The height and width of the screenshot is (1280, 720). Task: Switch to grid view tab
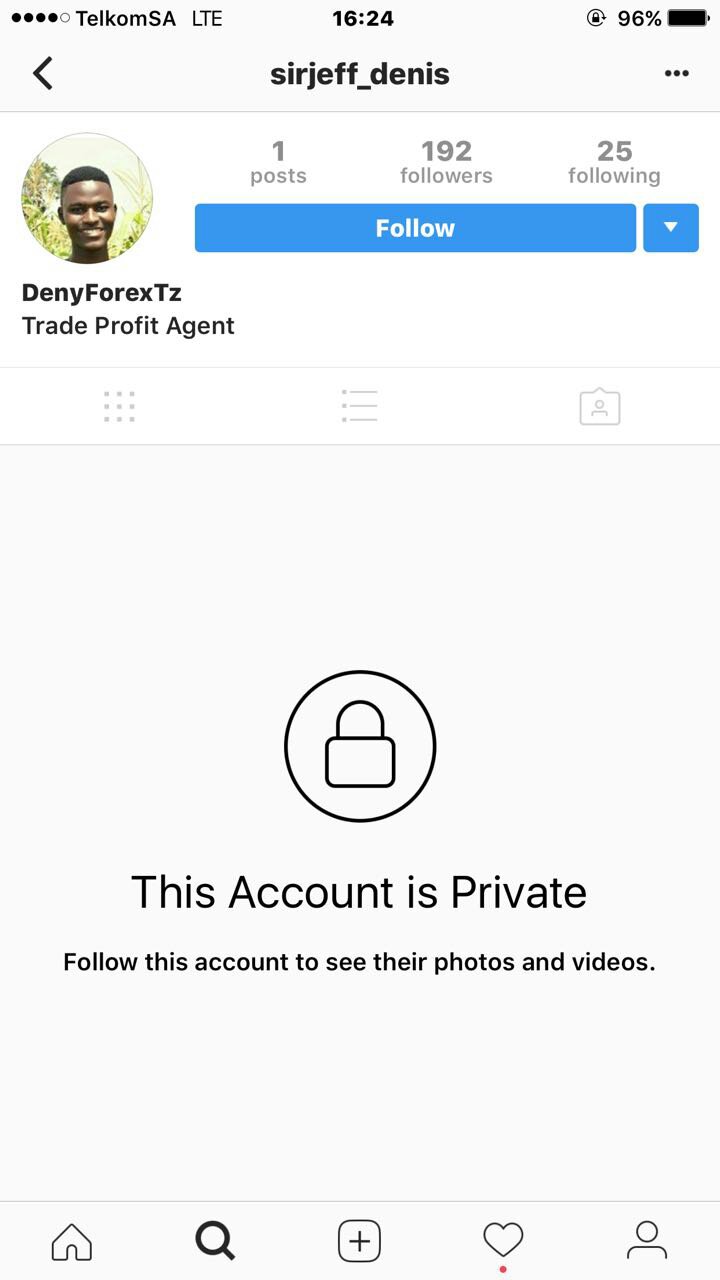click(x=119, y=406)
